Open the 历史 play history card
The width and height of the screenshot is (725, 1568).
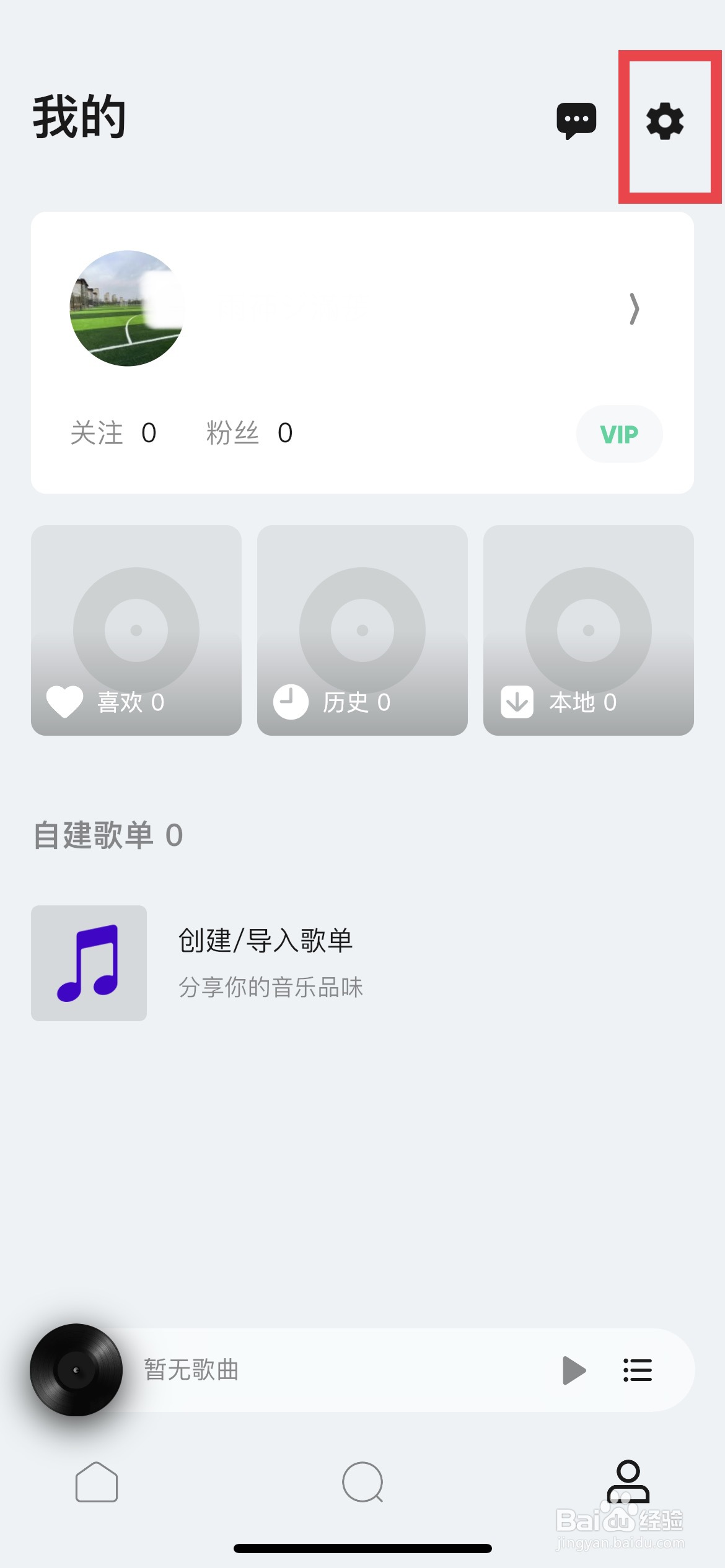[362, 630]
